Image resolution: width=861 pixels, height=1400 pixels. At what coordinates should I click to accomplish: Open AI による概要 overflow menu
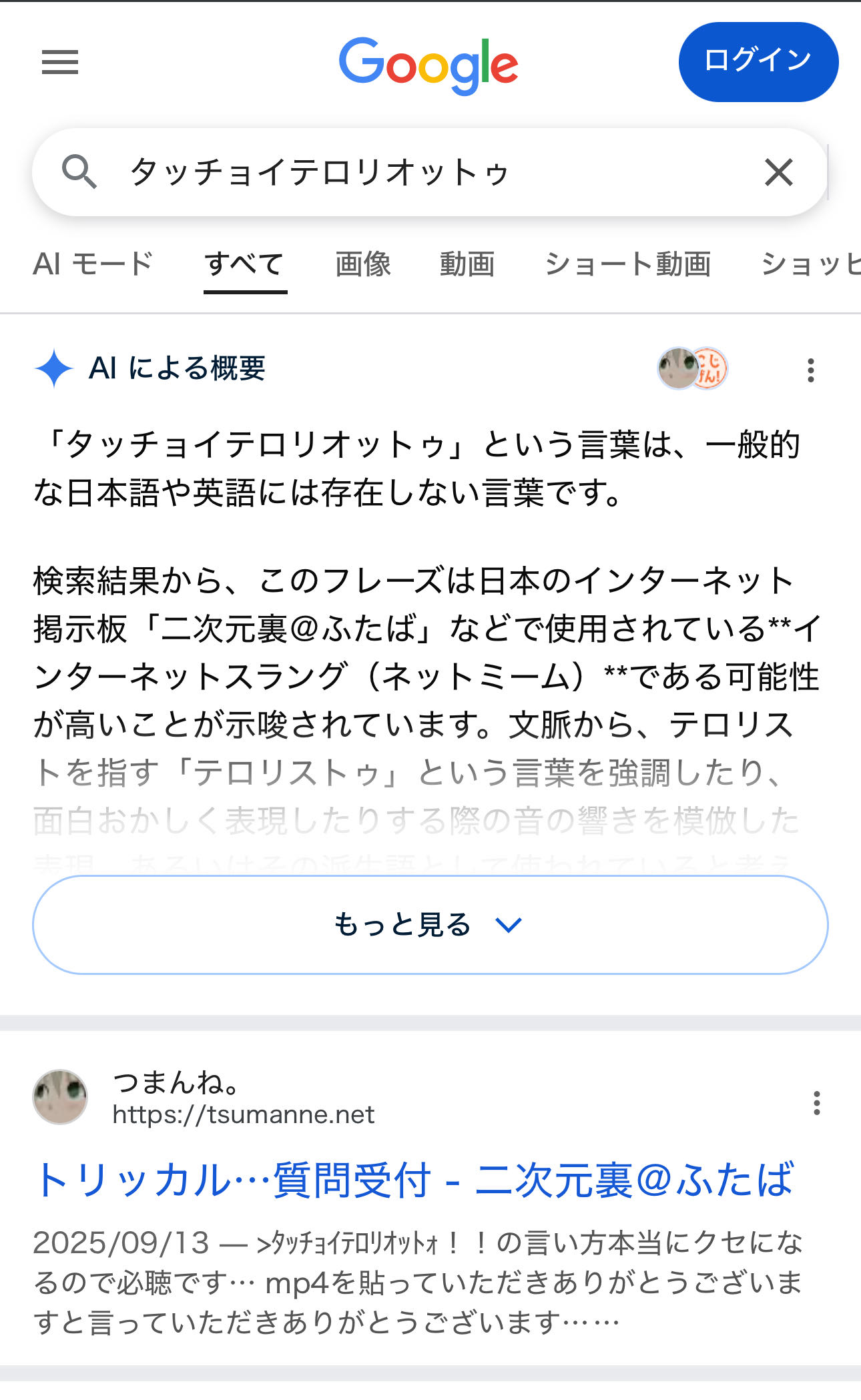pyautogui.click(x=811, y=370)
